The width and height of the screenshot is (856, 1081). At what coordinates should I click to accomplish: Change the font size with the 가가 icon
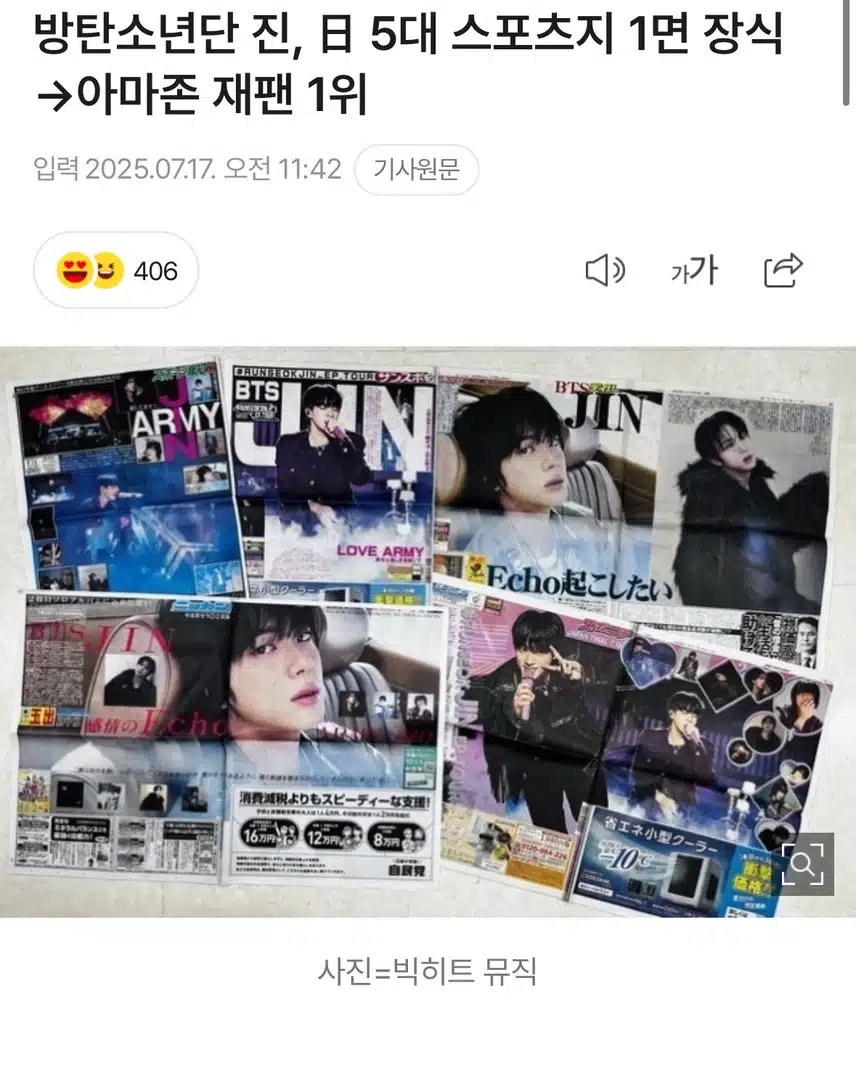click(694, 270)
